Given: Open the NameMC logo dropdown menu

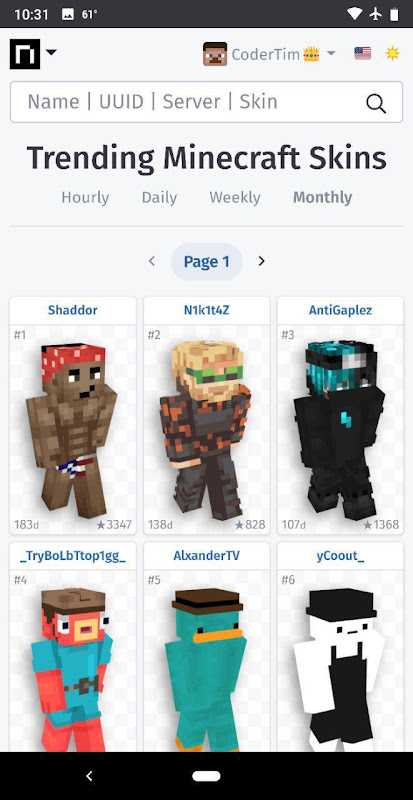Looking at the screenshot, I should coord(33,53).
